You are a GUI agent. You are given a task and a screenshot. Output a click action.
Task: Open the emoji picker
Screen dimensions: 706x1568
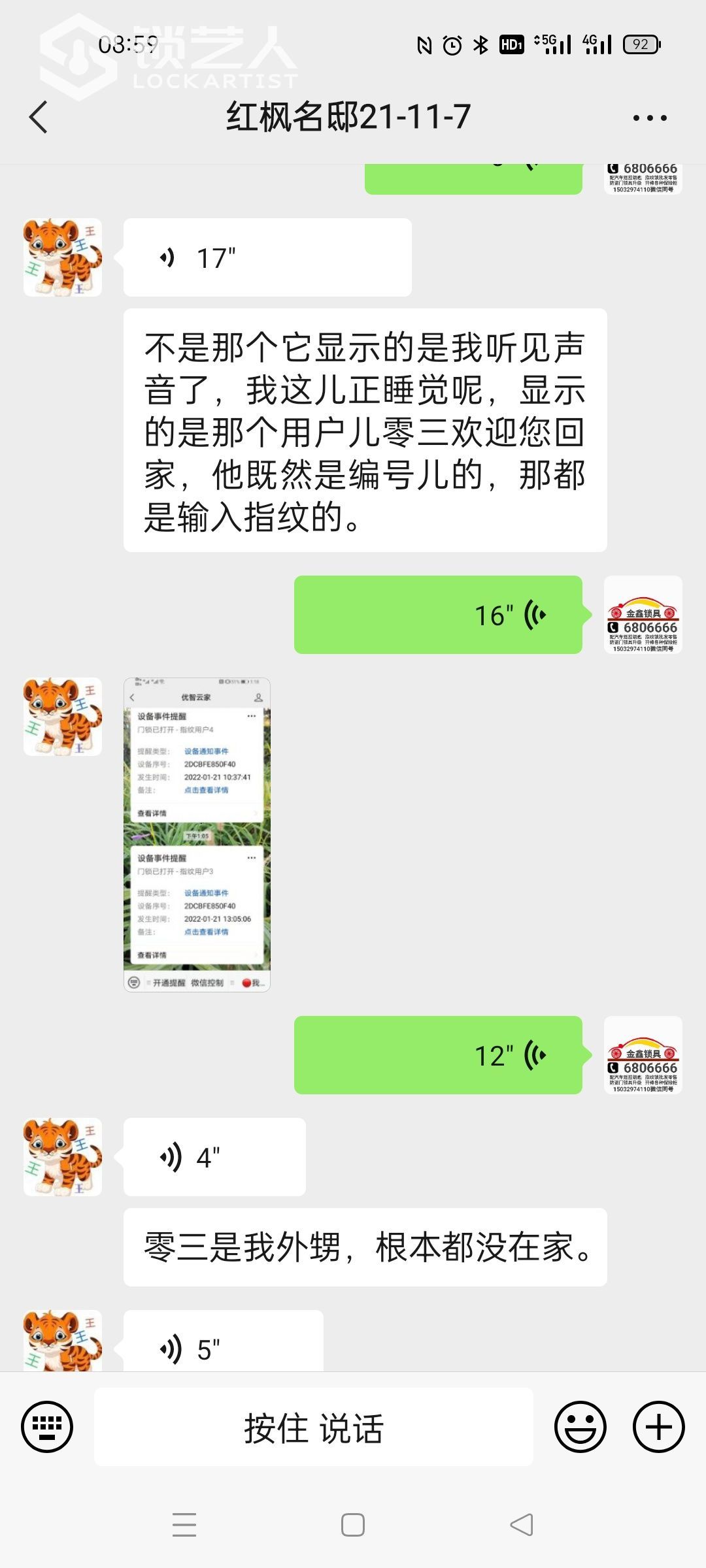click(580, 1427)
